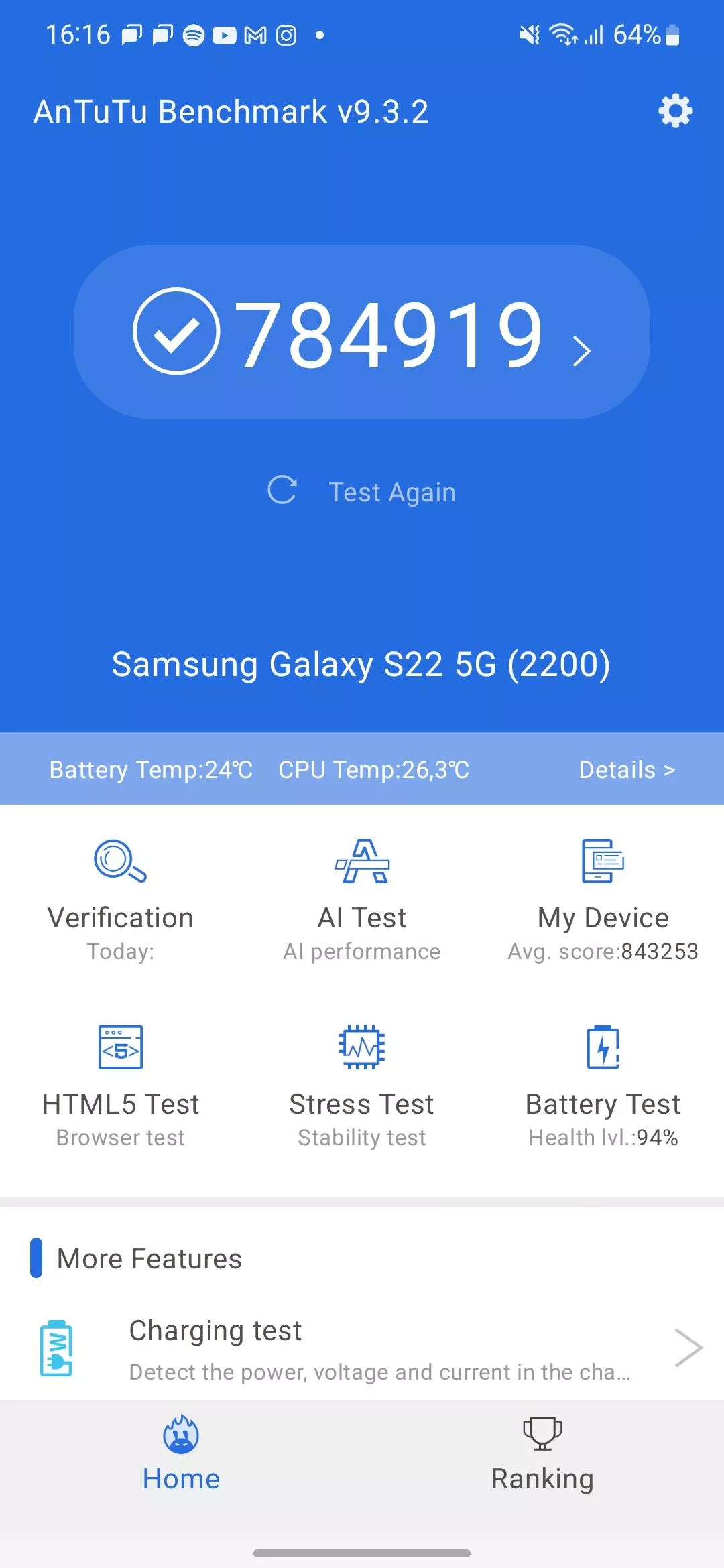The width and height of the screenshot is (724, 1568).
Task: Switch to the Ranking tab
Action: point(542,1454)
